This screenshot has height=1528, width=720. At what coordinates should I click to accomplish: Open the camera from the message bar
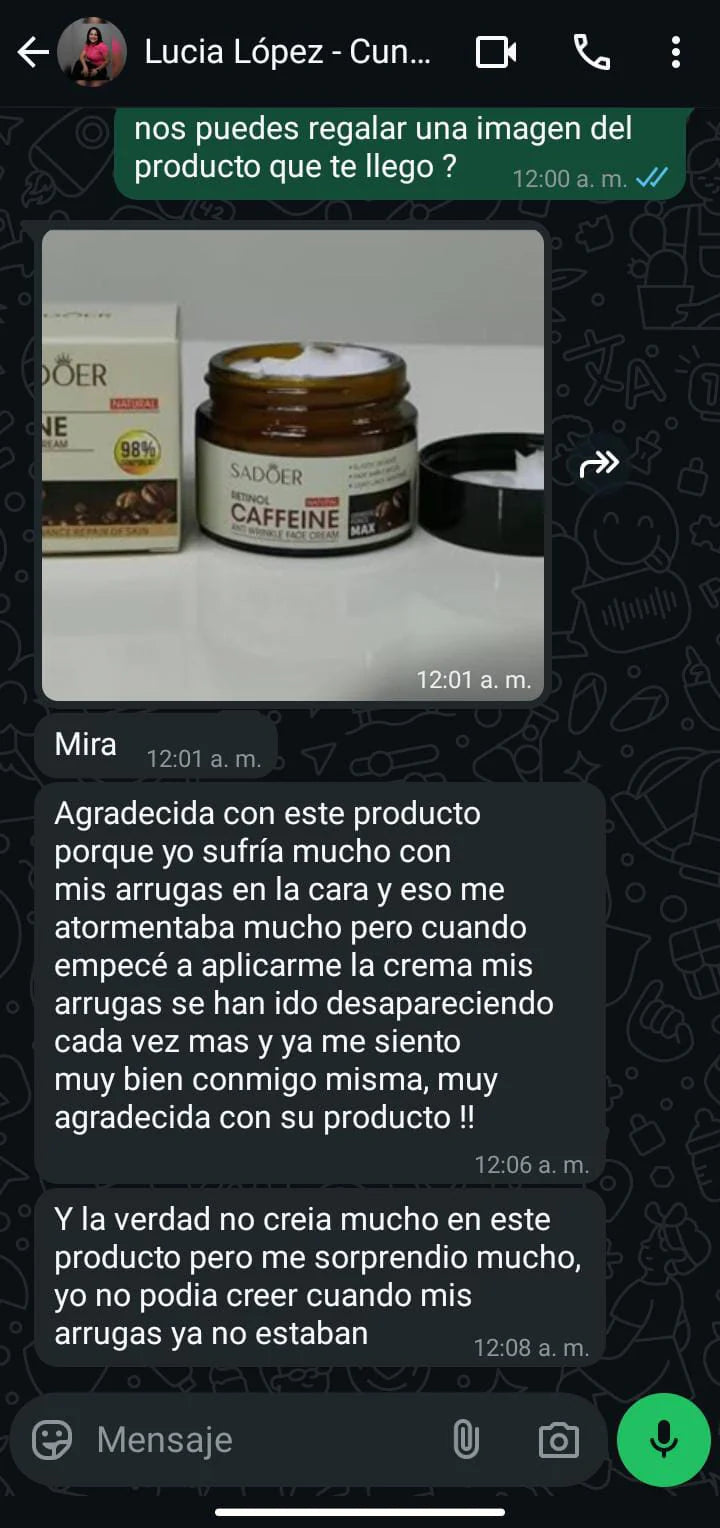point(558,1440)
